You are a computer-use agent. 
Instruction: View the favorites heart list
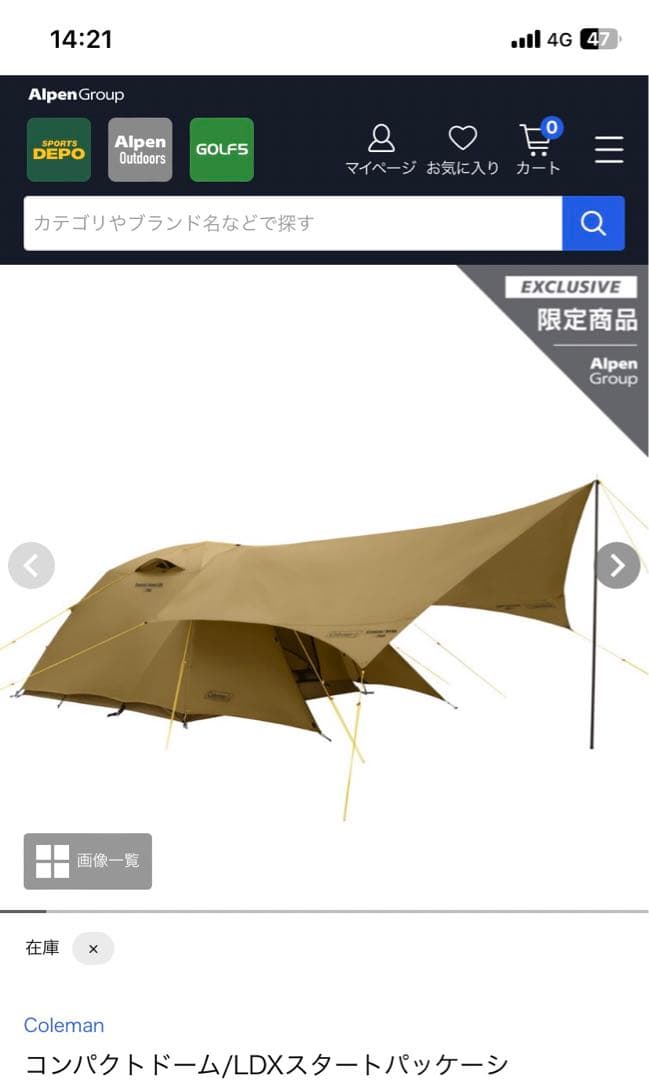coord(462,149)
